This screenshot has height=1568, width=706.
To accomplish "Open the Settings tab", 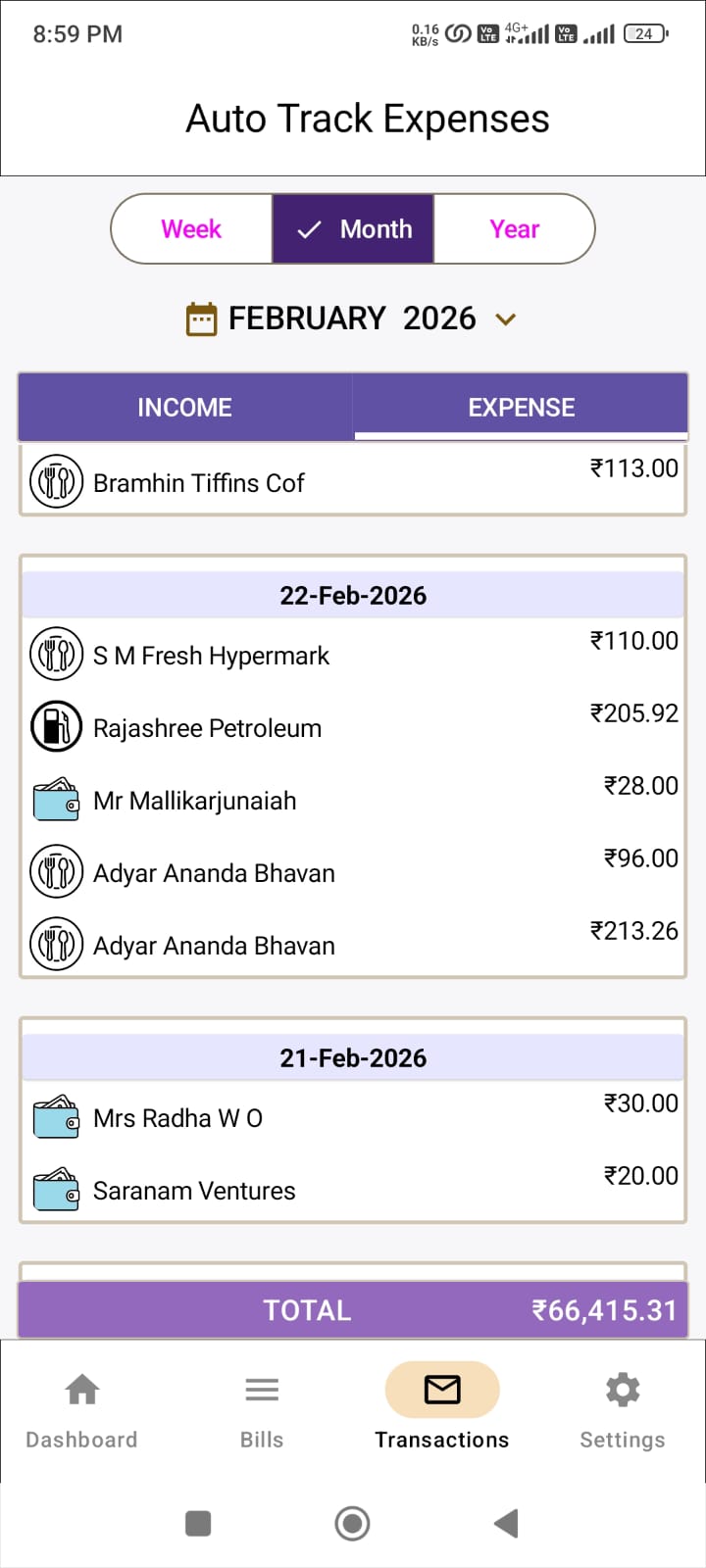I will (623, 1409).
